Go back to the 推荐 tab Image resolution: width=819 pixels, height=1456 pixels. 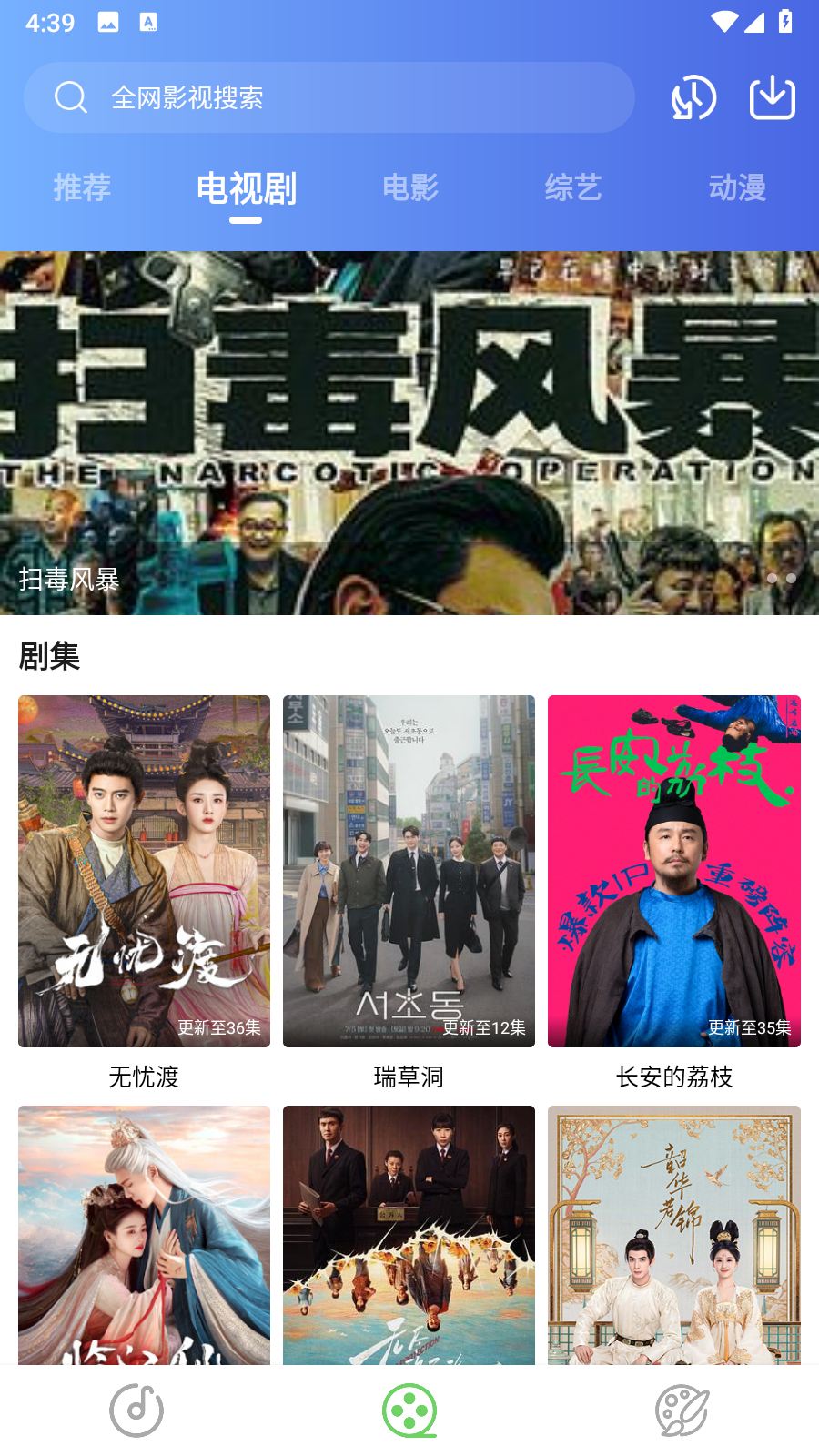click(83, 188)
